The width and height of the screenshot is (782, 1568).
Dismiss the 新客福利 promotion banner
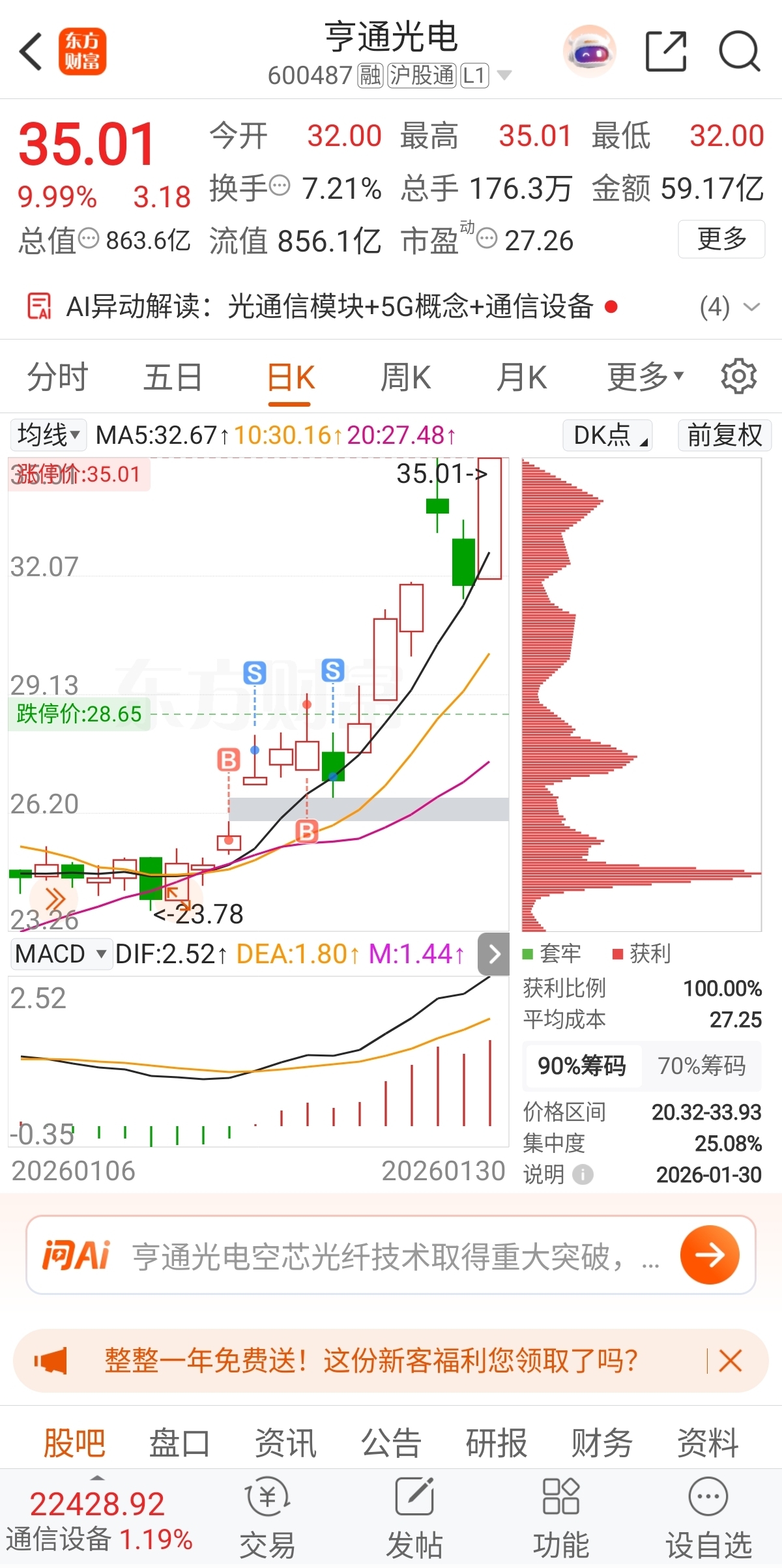click(730, 1361)
